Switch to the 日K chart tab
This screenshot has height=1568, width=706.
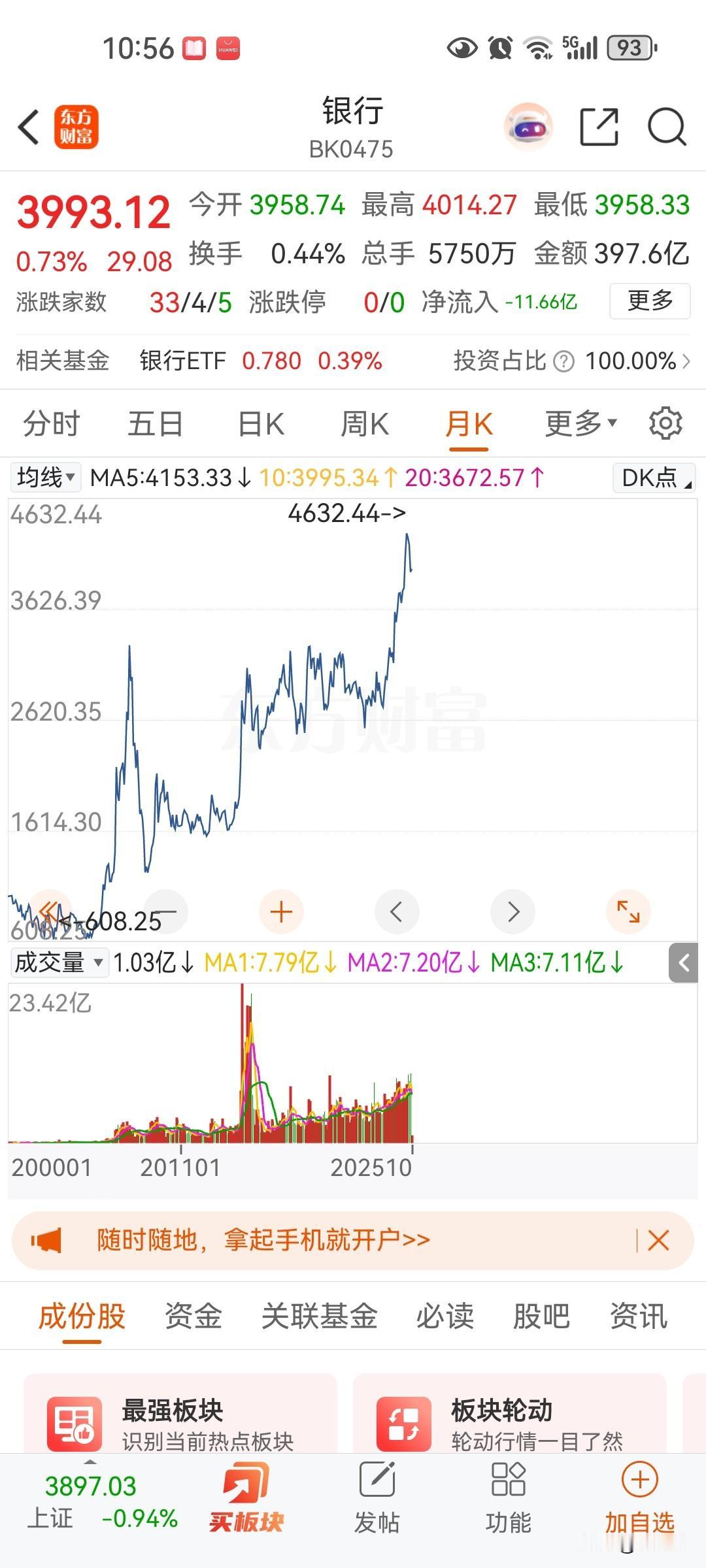coord(261,424)
